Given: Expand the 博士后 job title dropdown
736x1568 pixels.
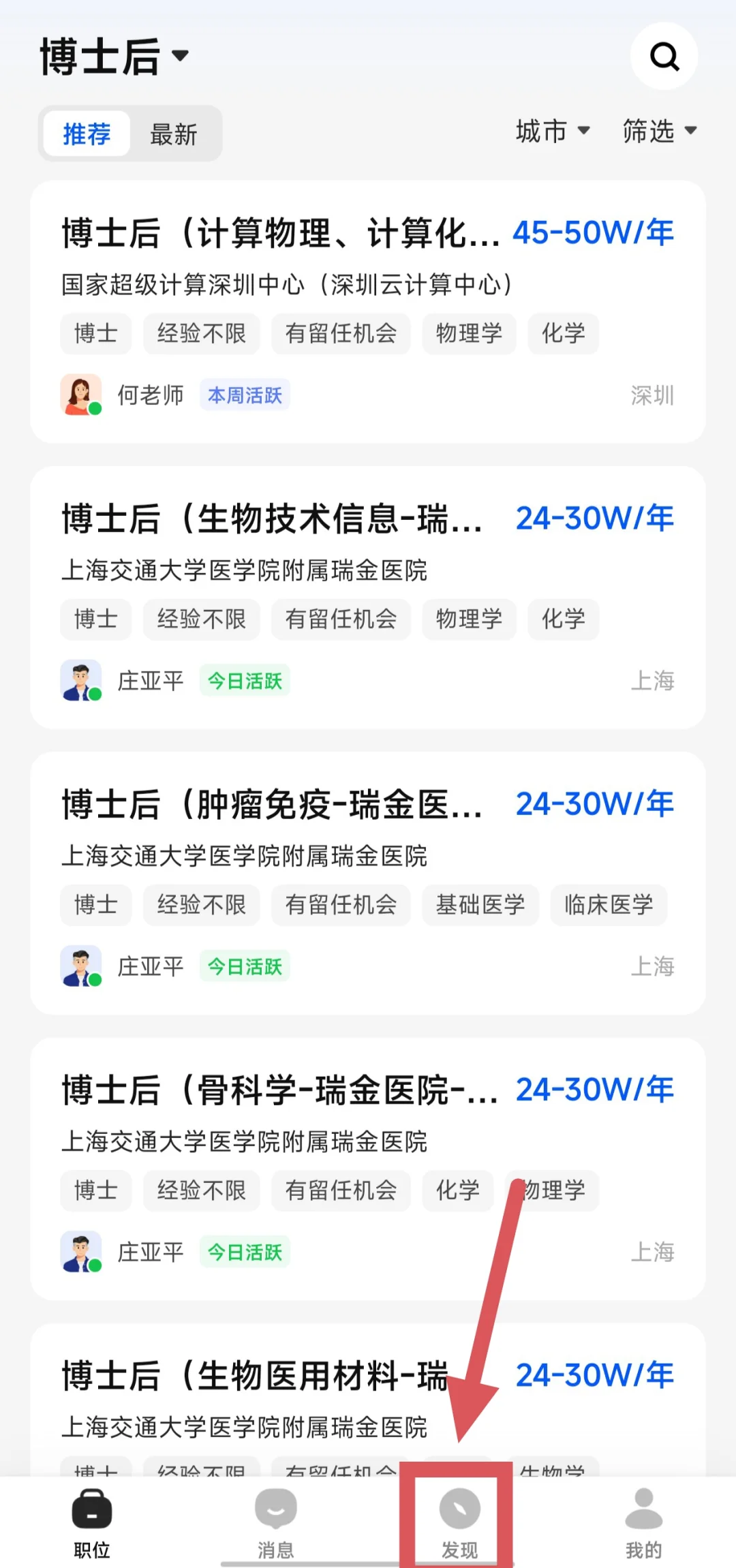Looking at the screenshot, I should pyautogui.click(x=114, y=57).
